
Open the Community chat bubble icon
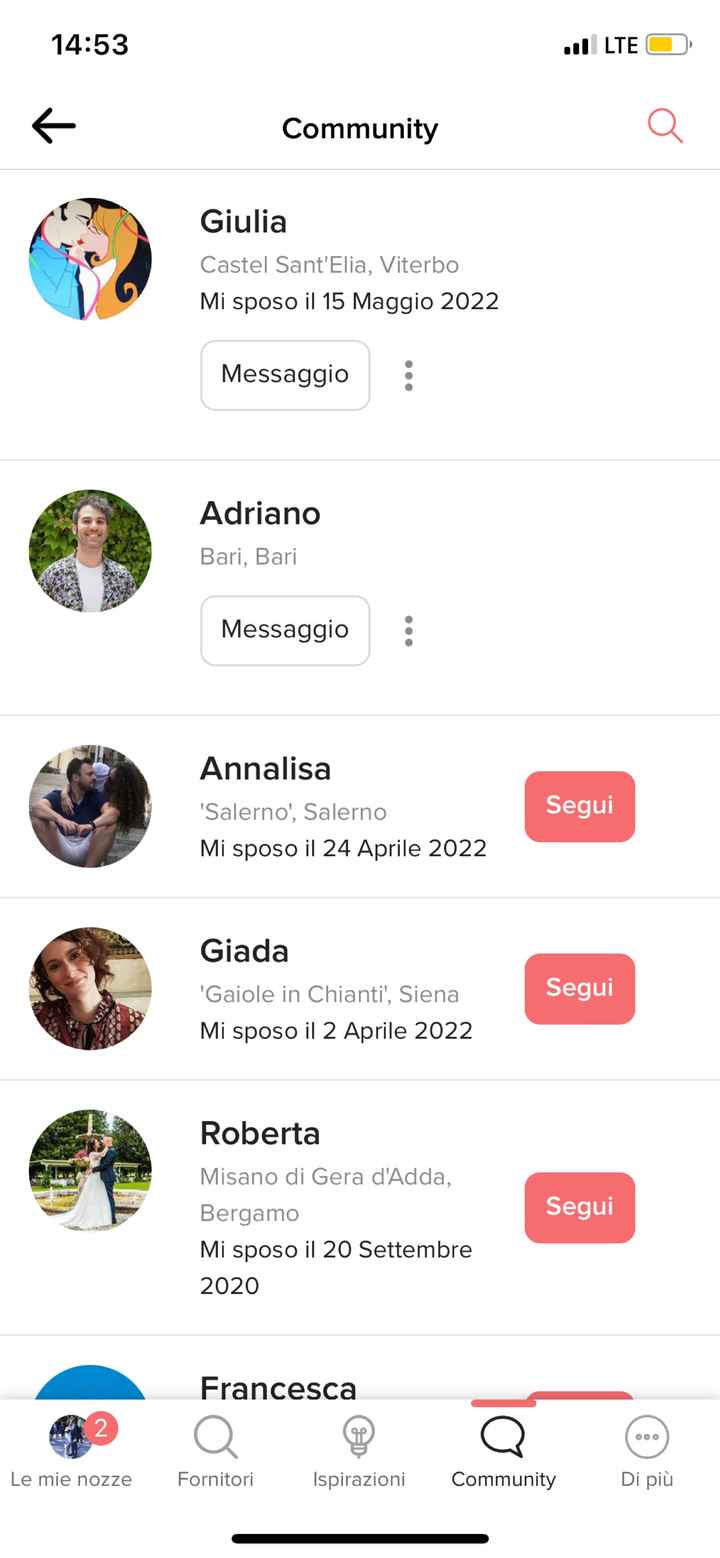(503, 1434)
